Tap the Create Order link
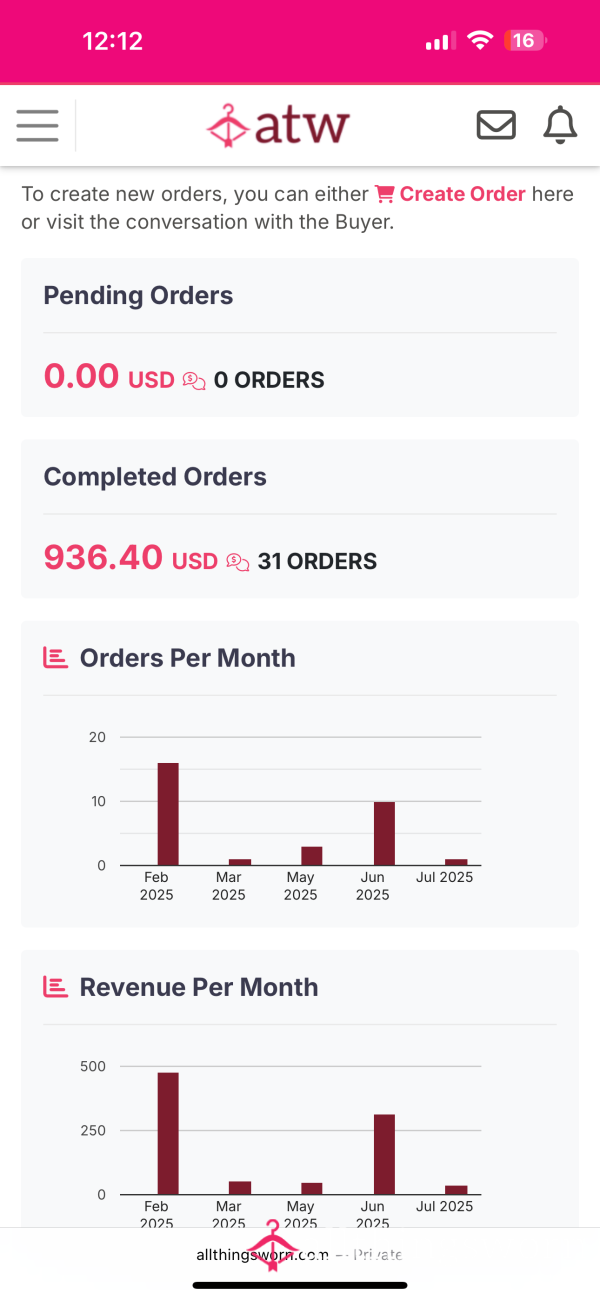 click(x=451, y=194)
